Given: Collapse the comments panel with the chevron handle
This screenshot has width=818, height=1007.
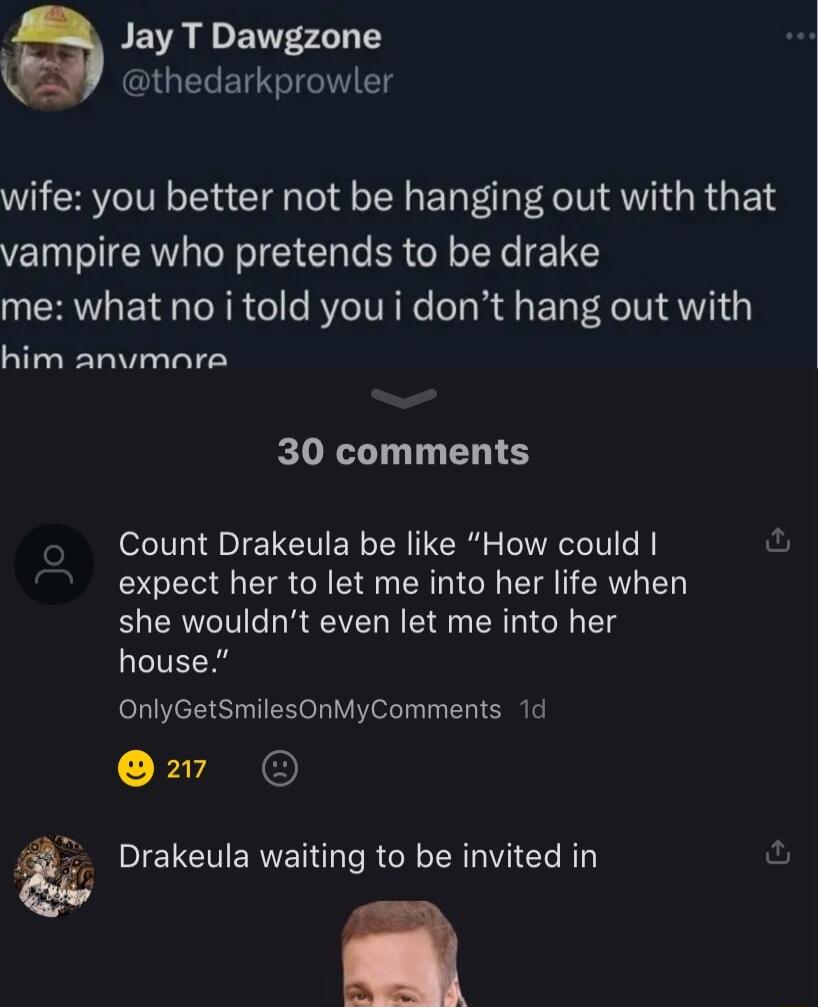Looking at the screenshot, I should pyautogui.click(x=403, y=397).
